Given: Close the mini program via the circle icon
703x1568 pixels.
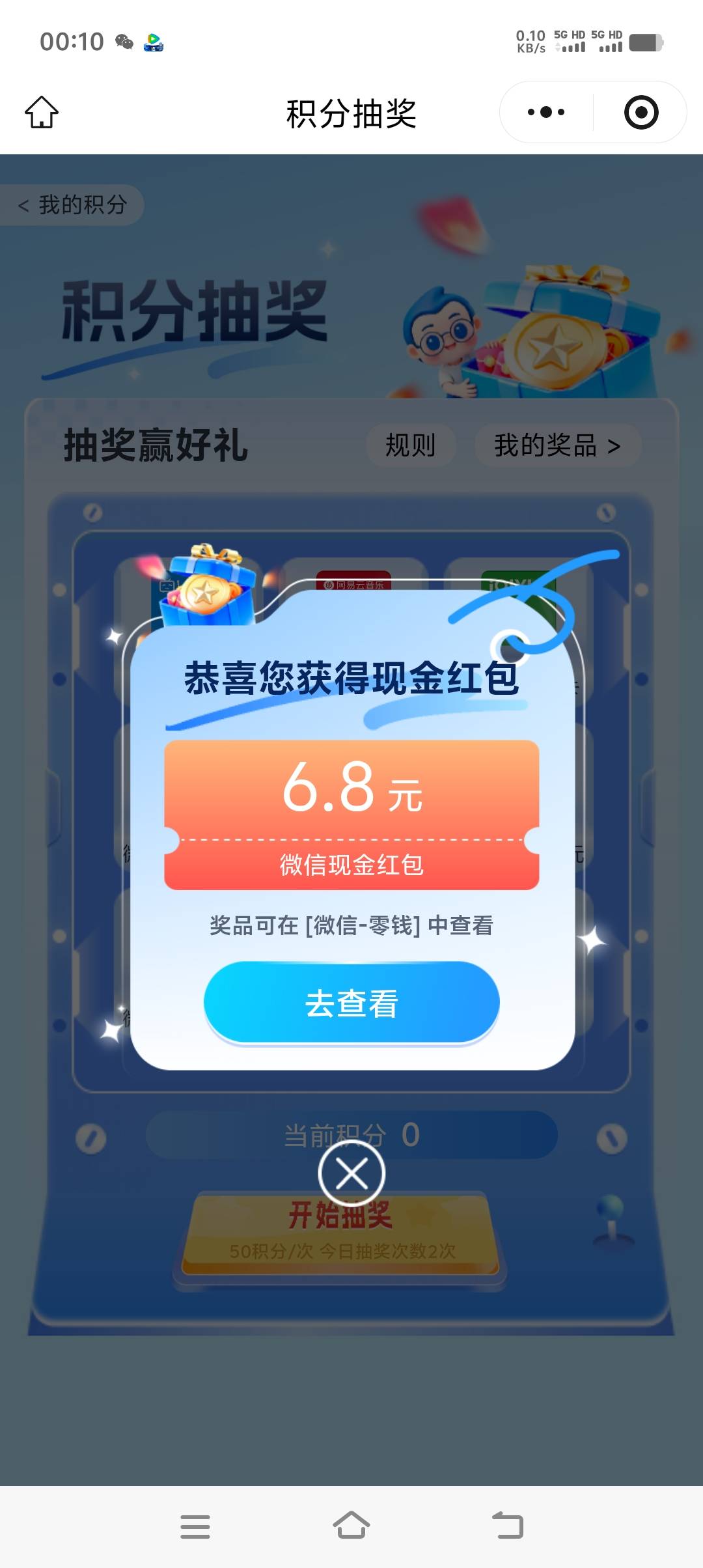Looking at the screenshot, I should click(x=641, y=112).
